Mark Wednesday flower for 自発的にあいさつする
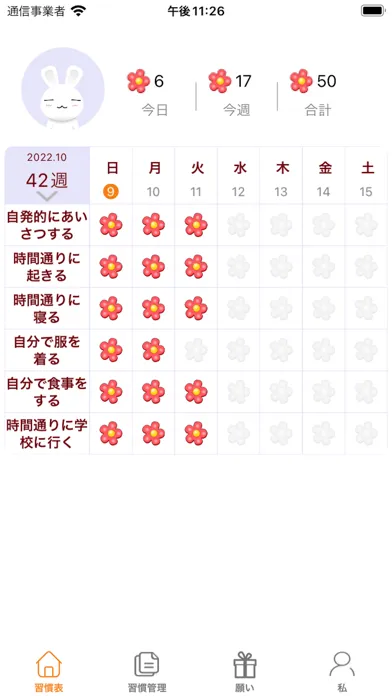This screenshot has height=696, width=392. (x=238, y=225)
